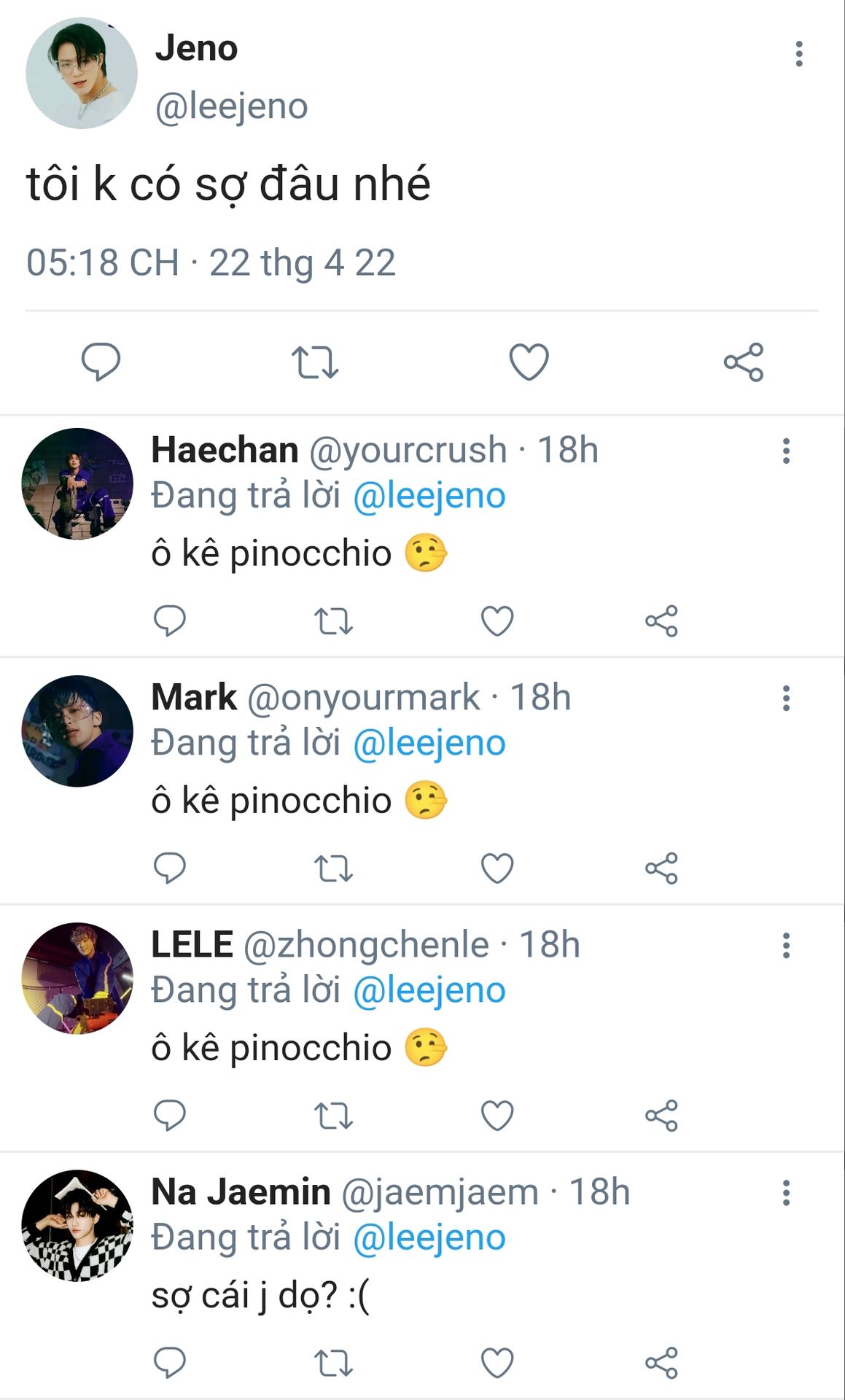Like Na Jaemin's reply
The height and width of the screenshot is (1400, 845).
point(497,1363)
